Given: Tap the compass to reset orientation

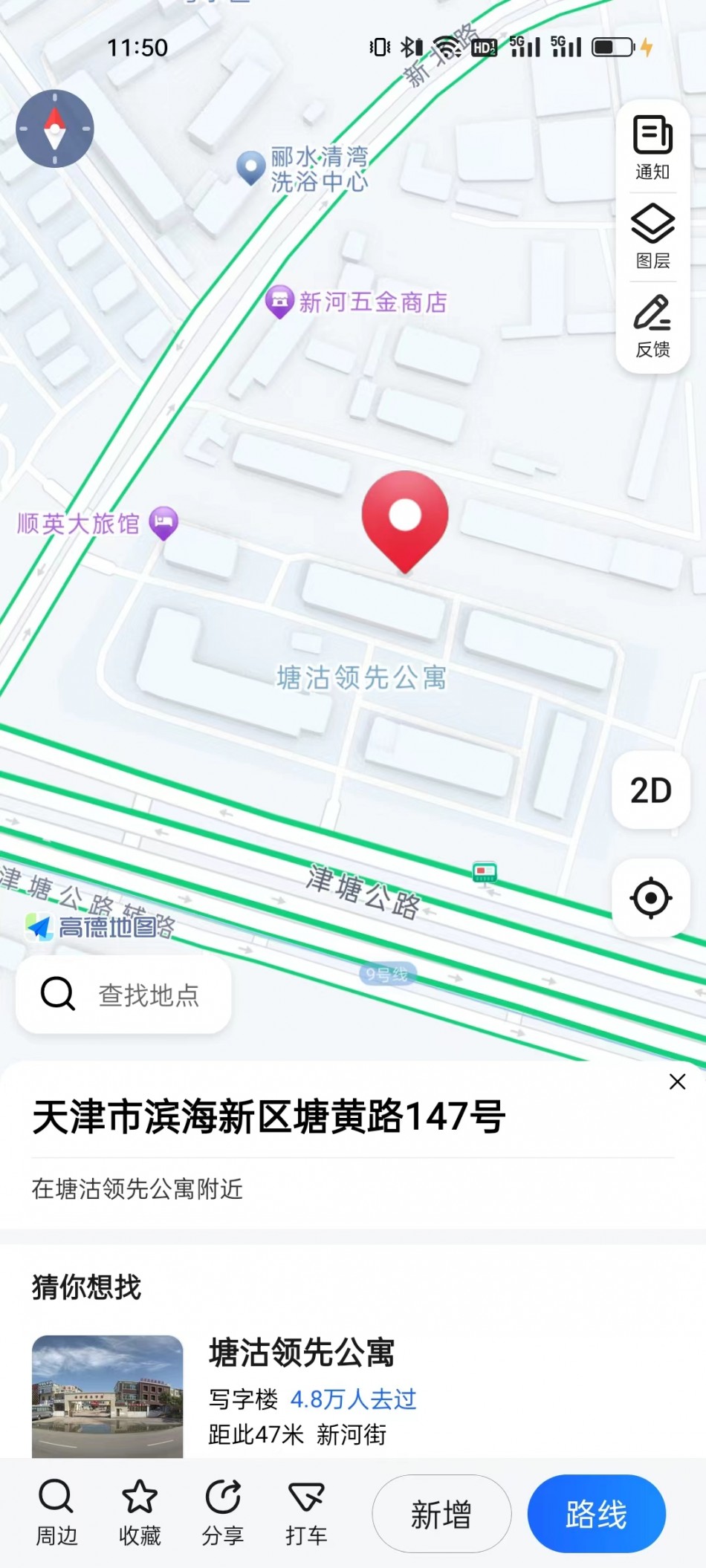Looking at the screenshot, I should [x=54, y=129].
